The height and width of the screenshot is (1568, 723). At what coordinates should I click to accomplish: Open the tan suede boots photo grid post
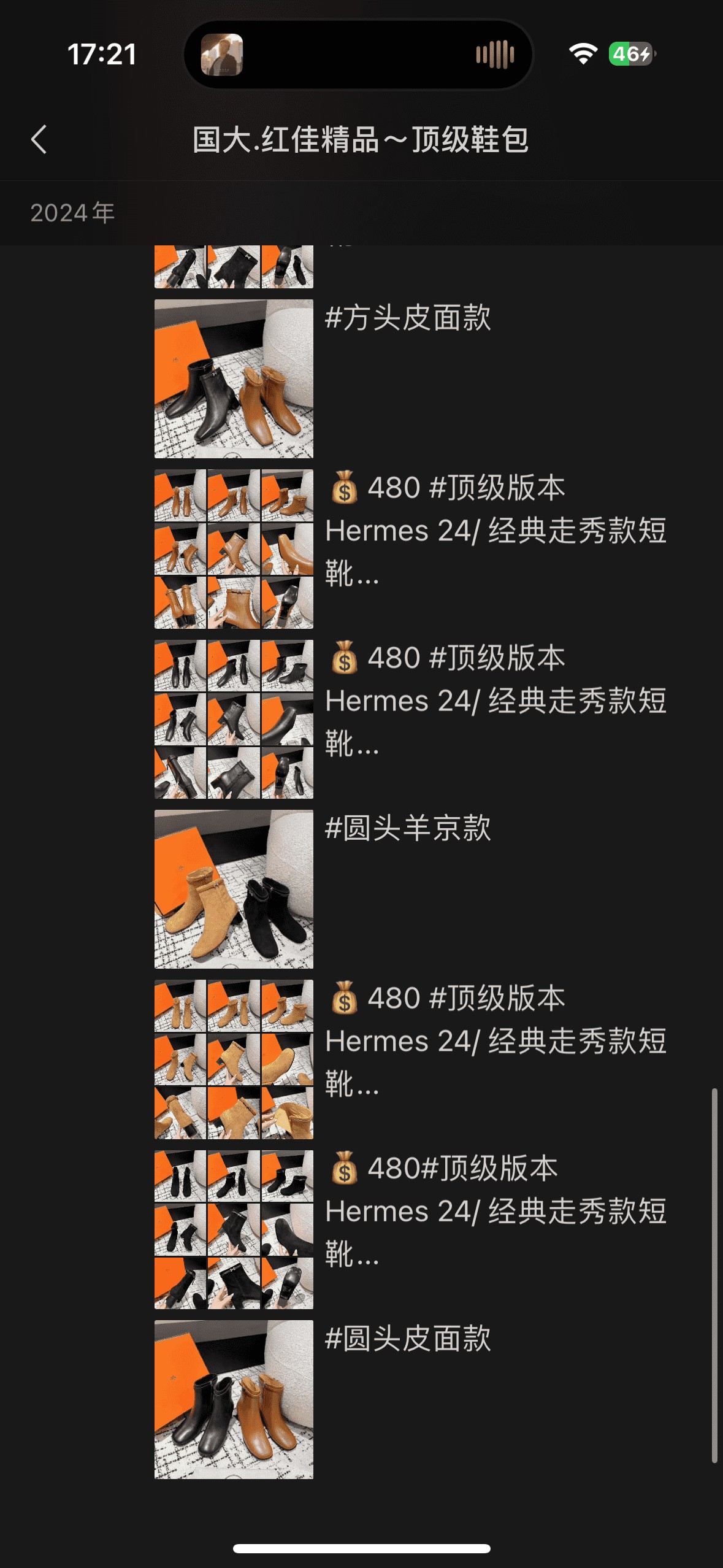click(x=234, y=1059)
